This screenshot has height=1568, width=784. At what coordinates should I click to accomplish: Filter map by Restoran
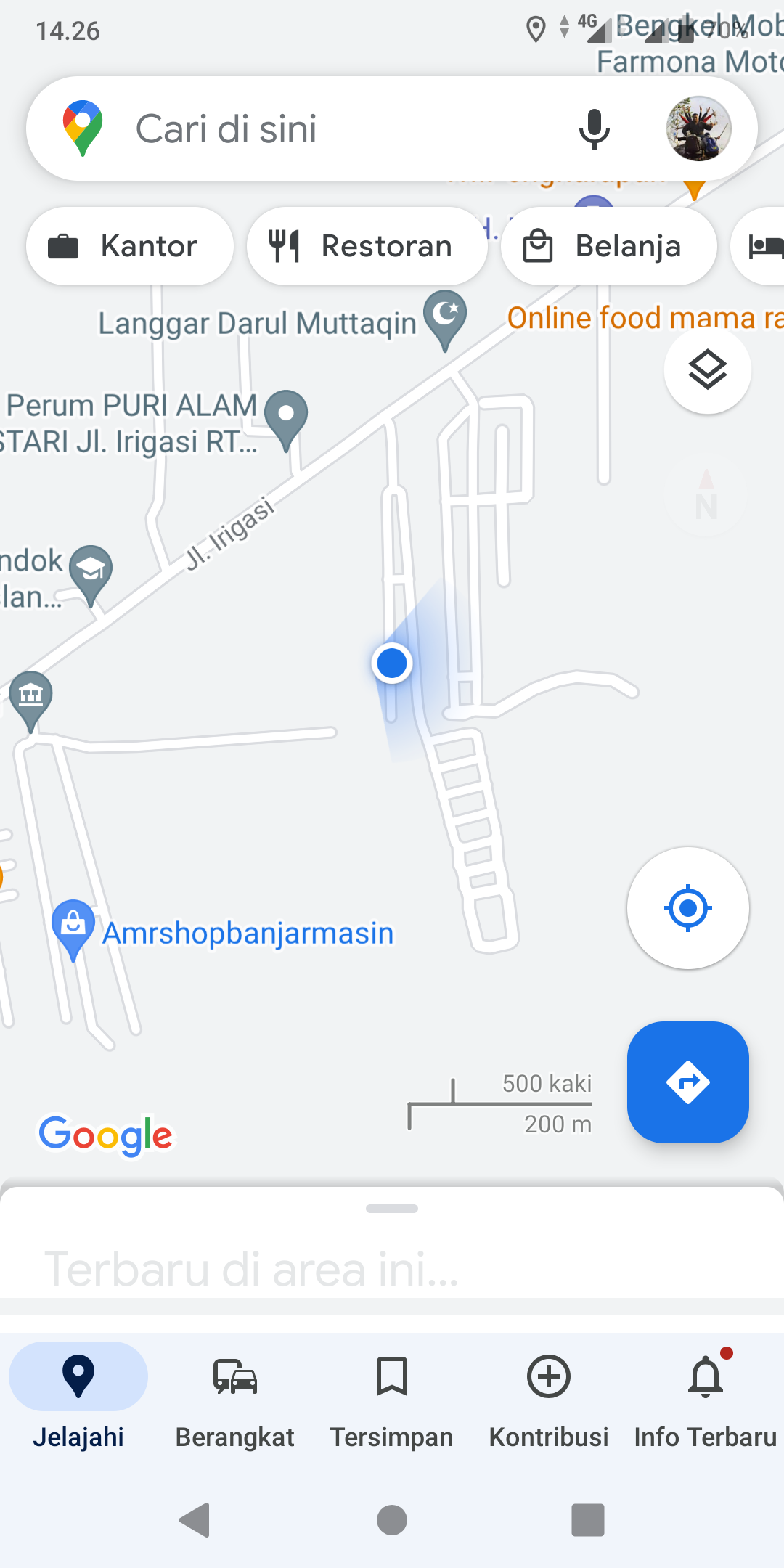pos(367,246)
